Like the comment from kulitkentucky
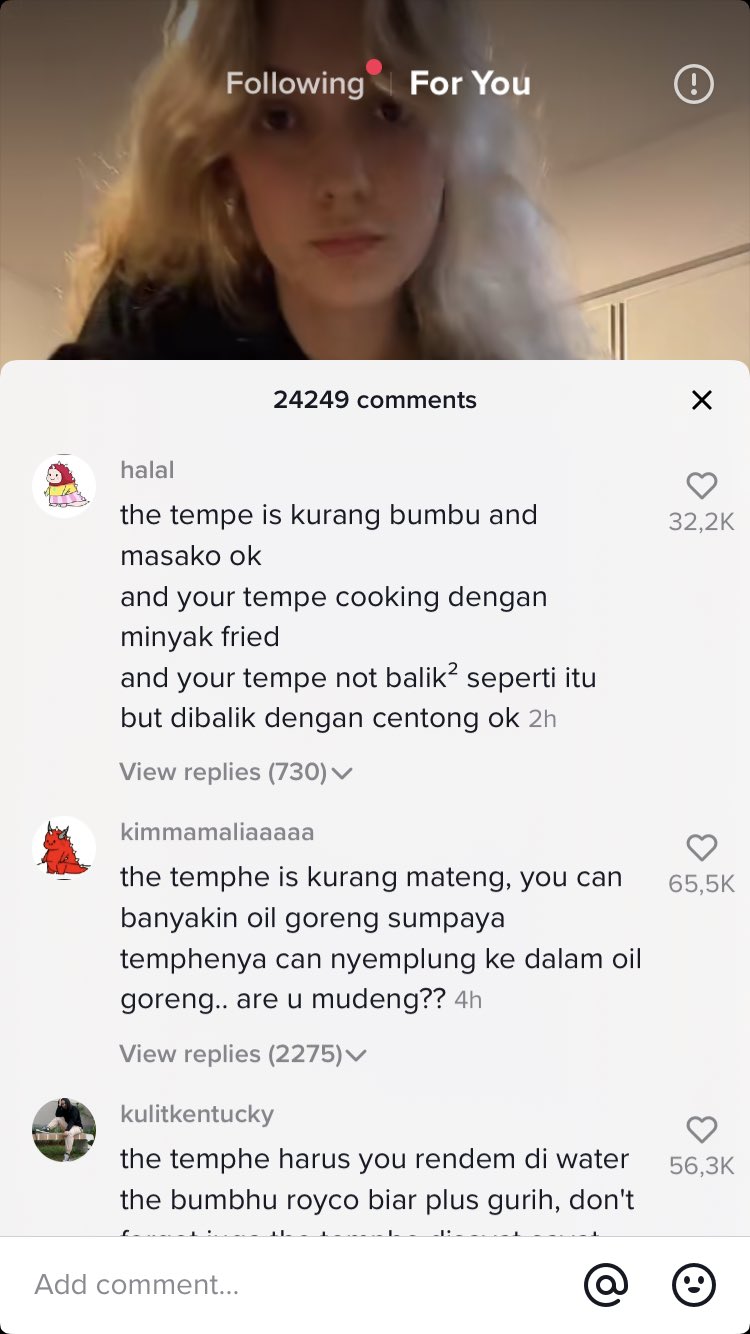 702,1131
